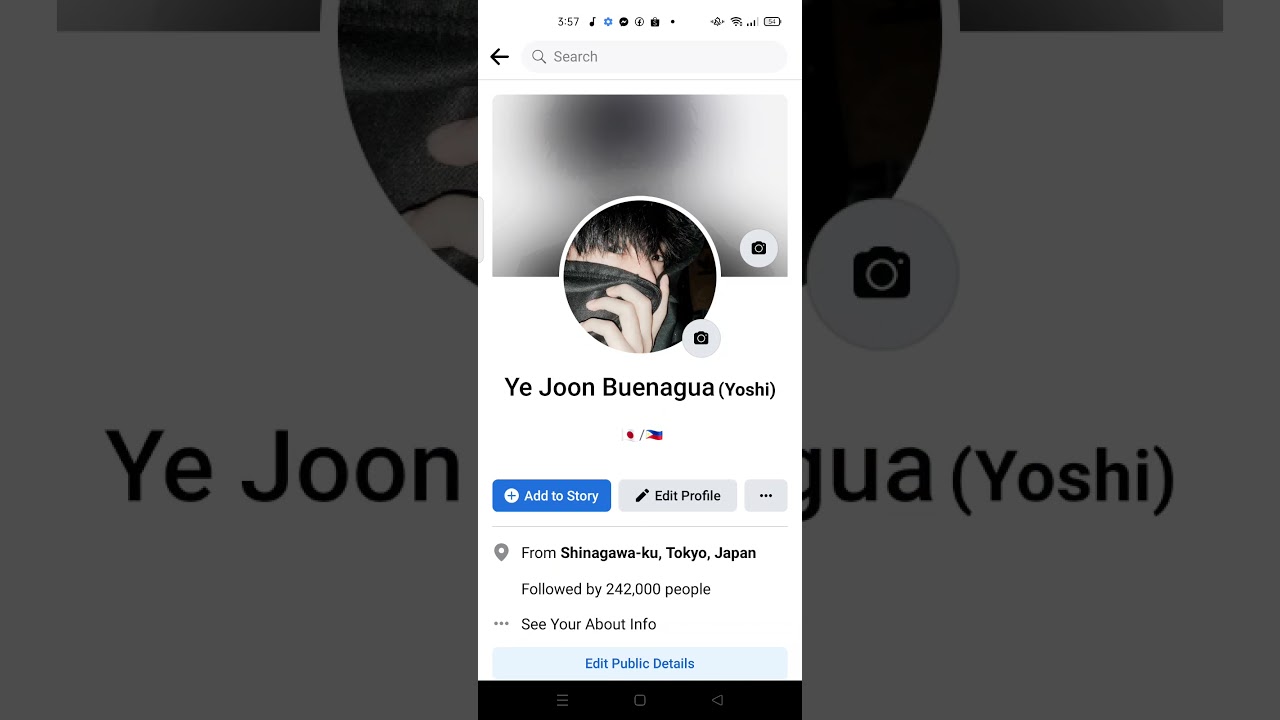Open the three-dot profile options
The image size is (1280, 720).
click(x=766, y=496)
